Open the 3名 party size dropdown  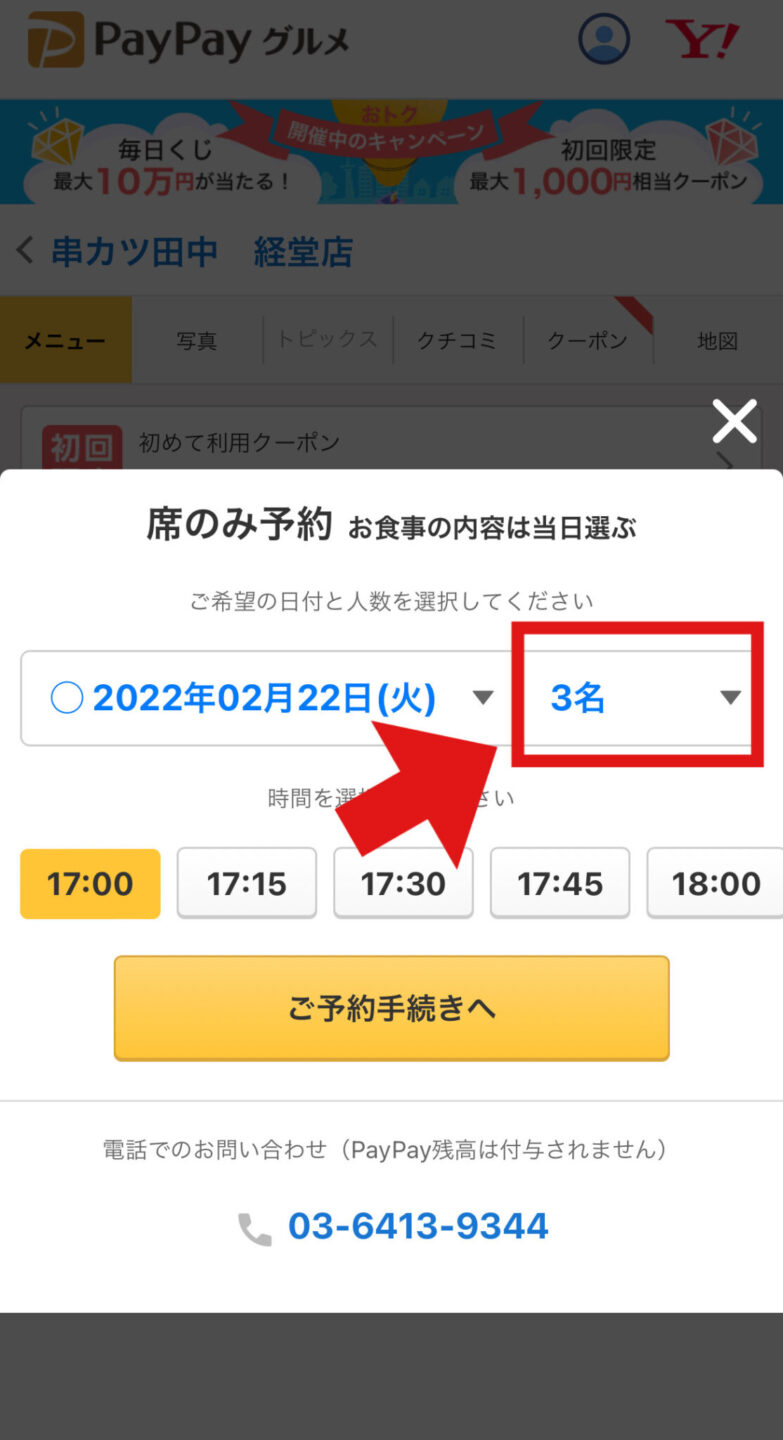click(642, 698)
